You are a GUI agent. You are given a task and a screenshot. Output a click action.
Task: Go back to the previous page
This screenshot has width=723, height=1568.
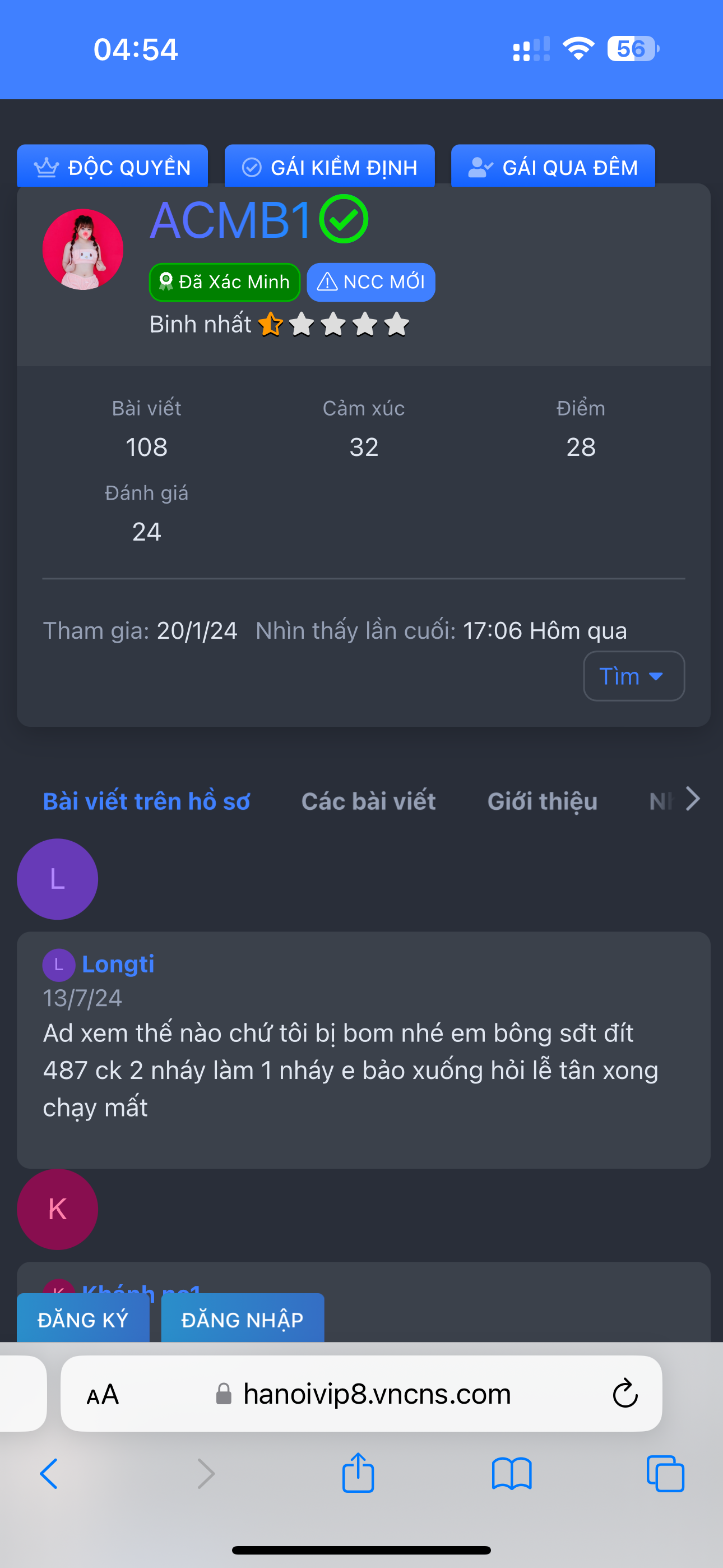49,1474
